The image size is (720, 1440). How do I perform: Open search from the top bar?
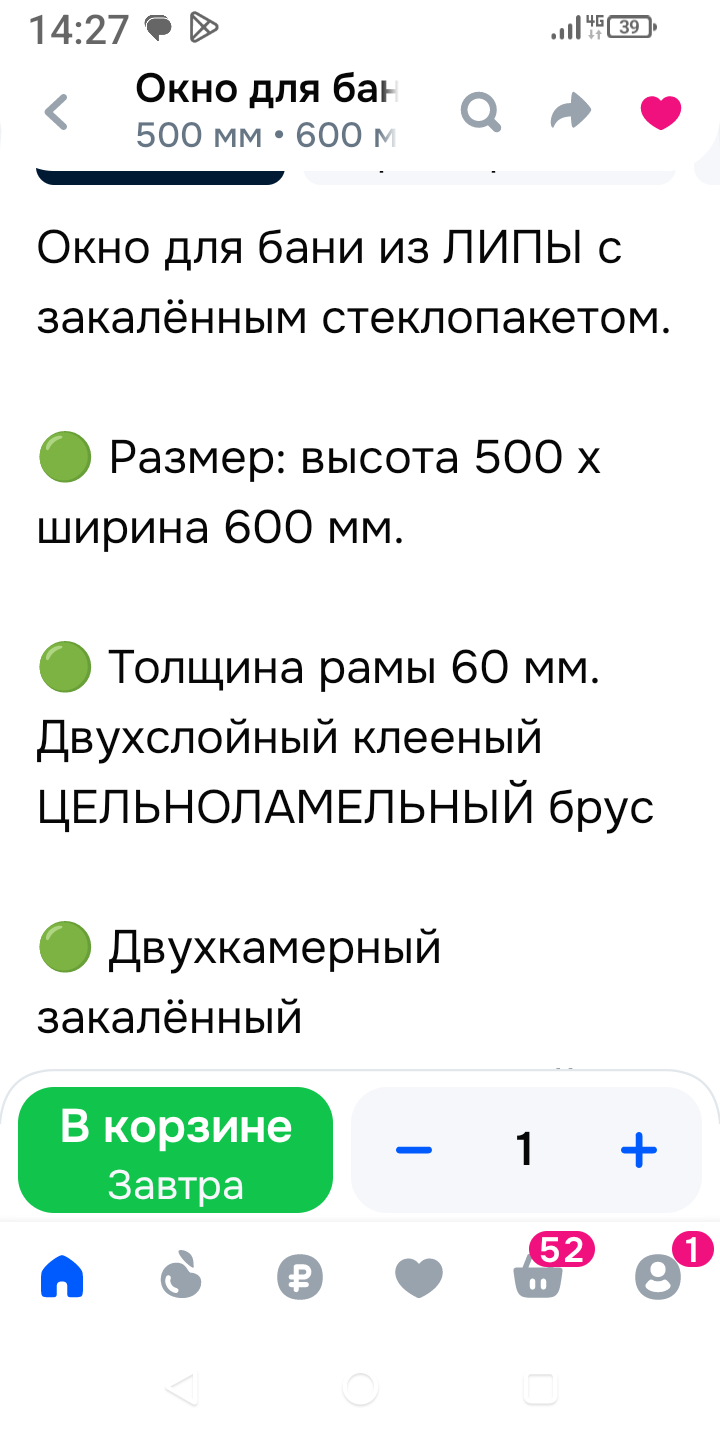481,112
